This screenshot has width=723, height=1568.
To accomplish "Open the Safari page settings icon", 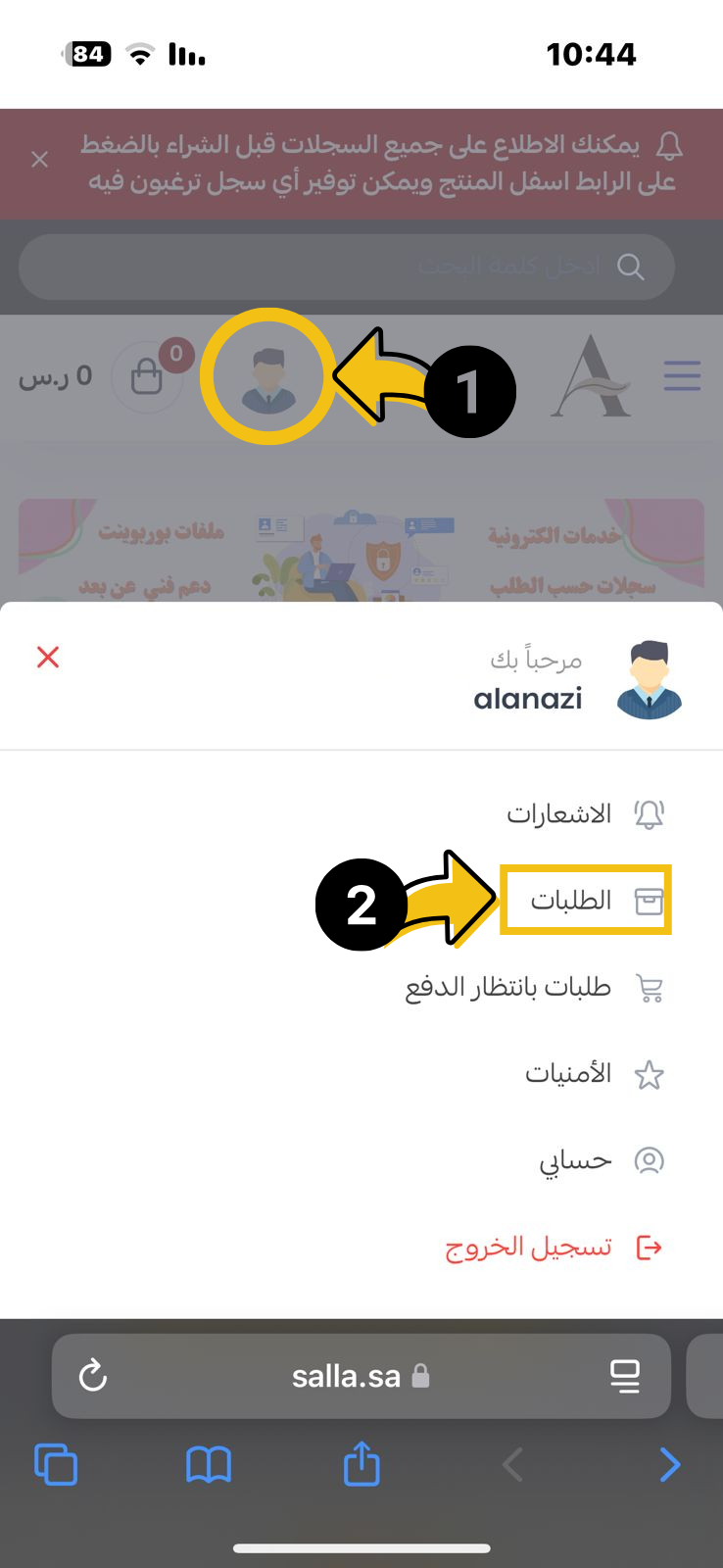I will point(624,1376).
